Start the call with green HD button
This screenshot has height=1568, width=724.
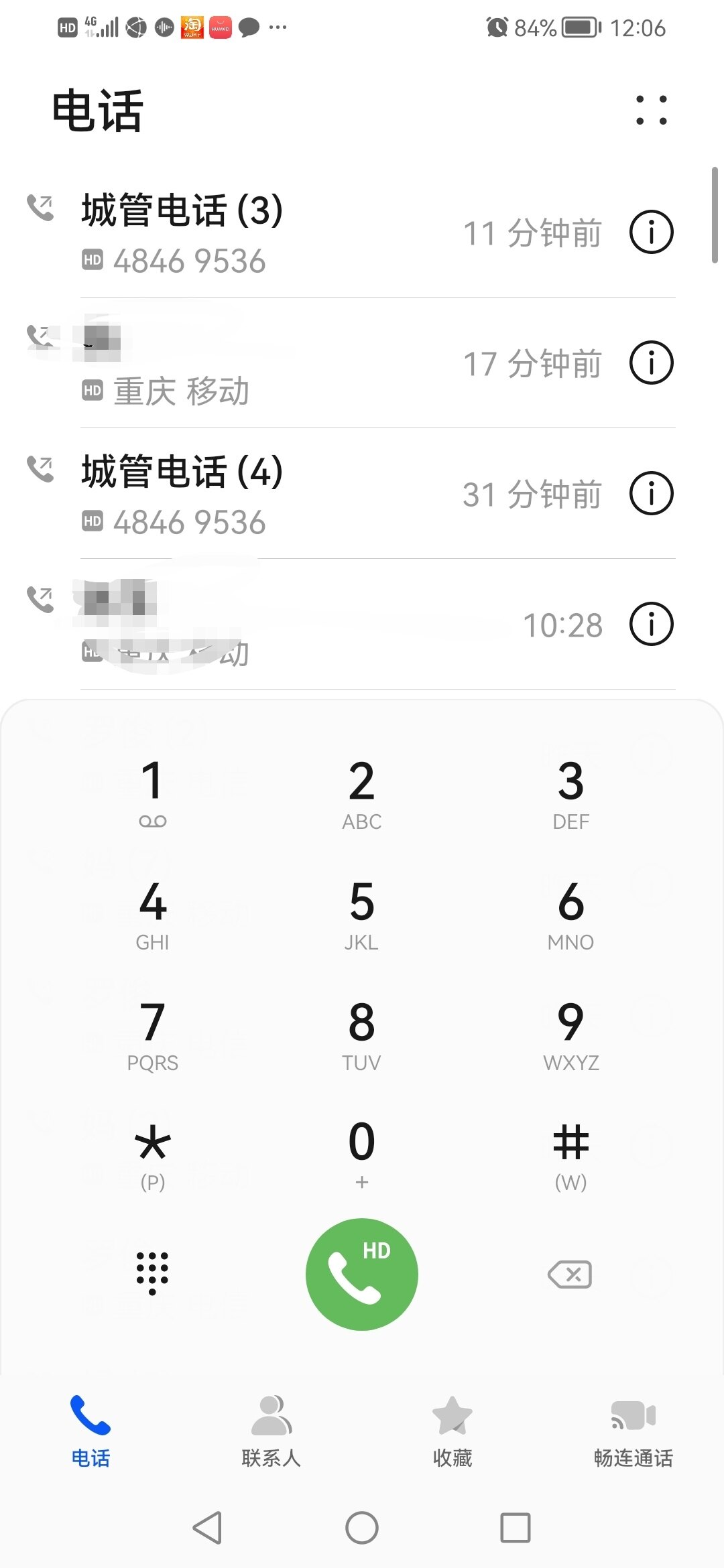[361, 1274]
